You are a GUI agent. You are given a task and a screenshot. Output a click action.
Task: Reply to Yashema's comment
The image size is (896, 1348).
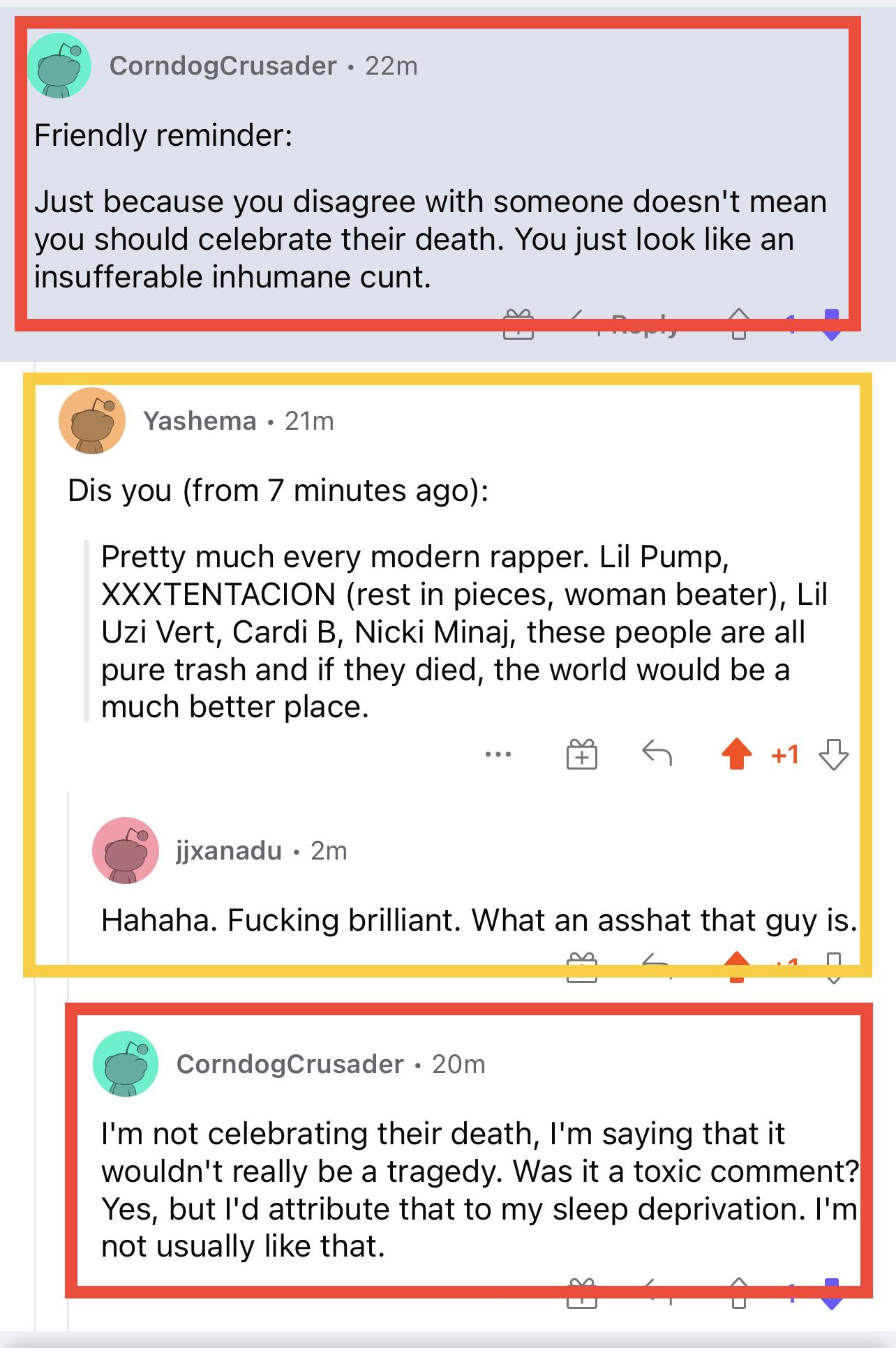click(x=657, y=754)
